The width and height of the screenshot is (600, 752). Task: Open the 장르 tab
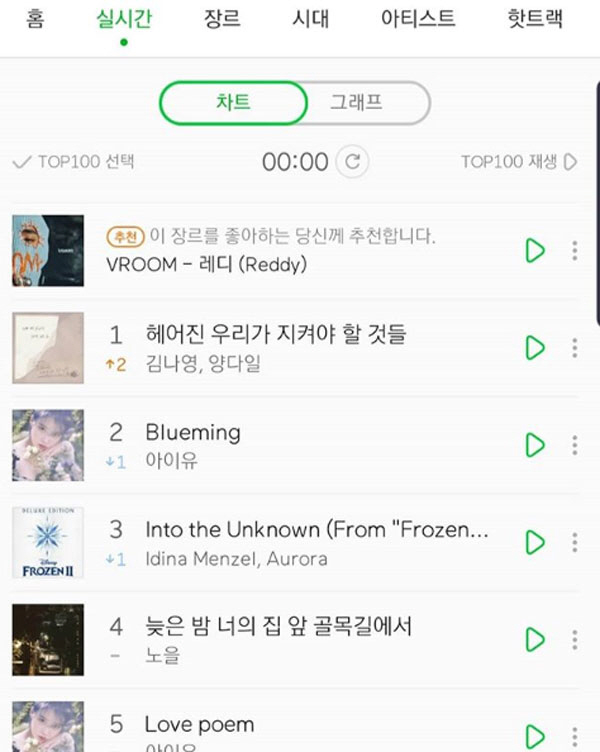(222, 19)
